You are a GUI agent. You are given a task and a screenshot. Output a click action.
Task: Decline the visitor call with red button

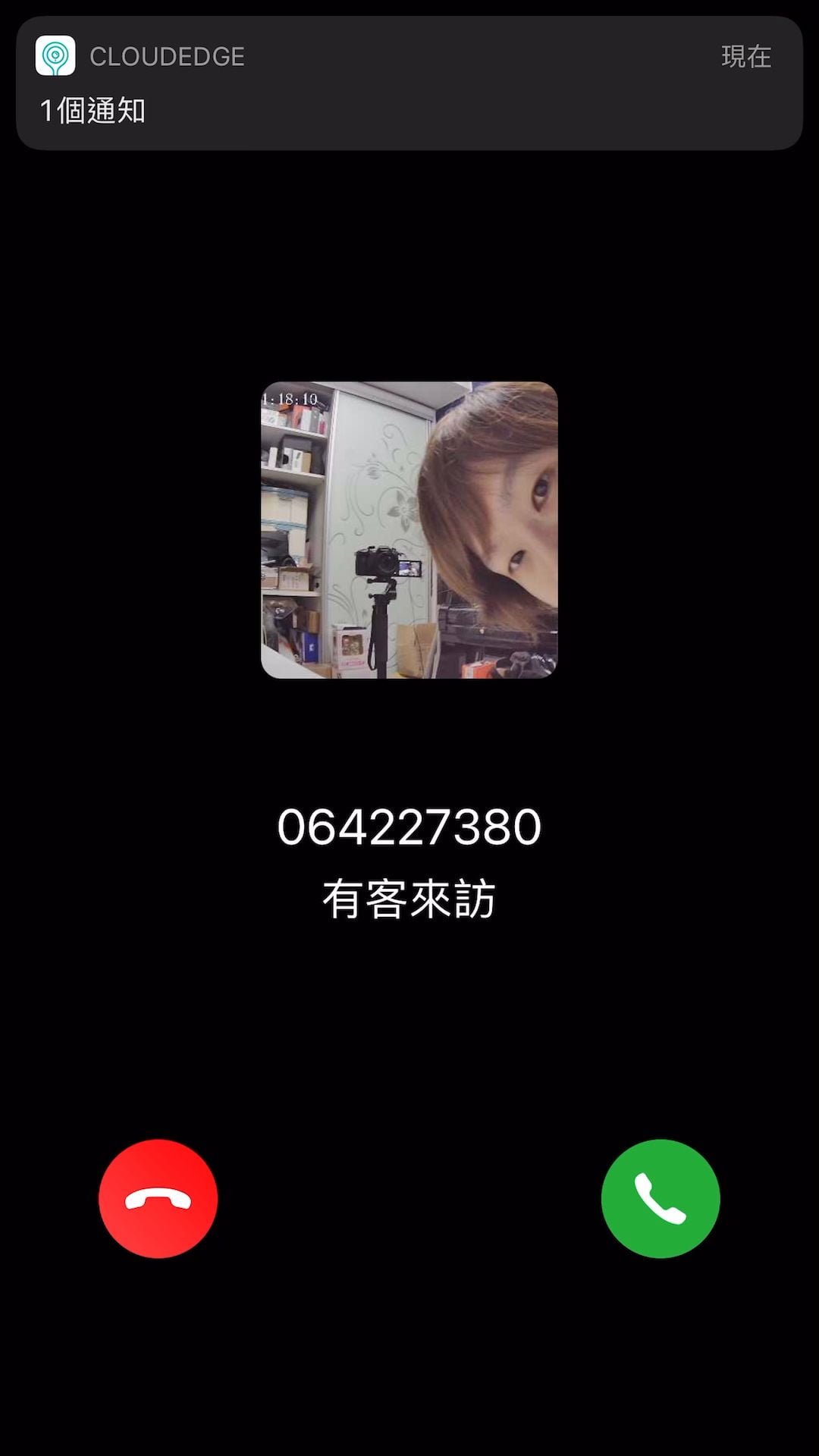tap(158, 1198)
